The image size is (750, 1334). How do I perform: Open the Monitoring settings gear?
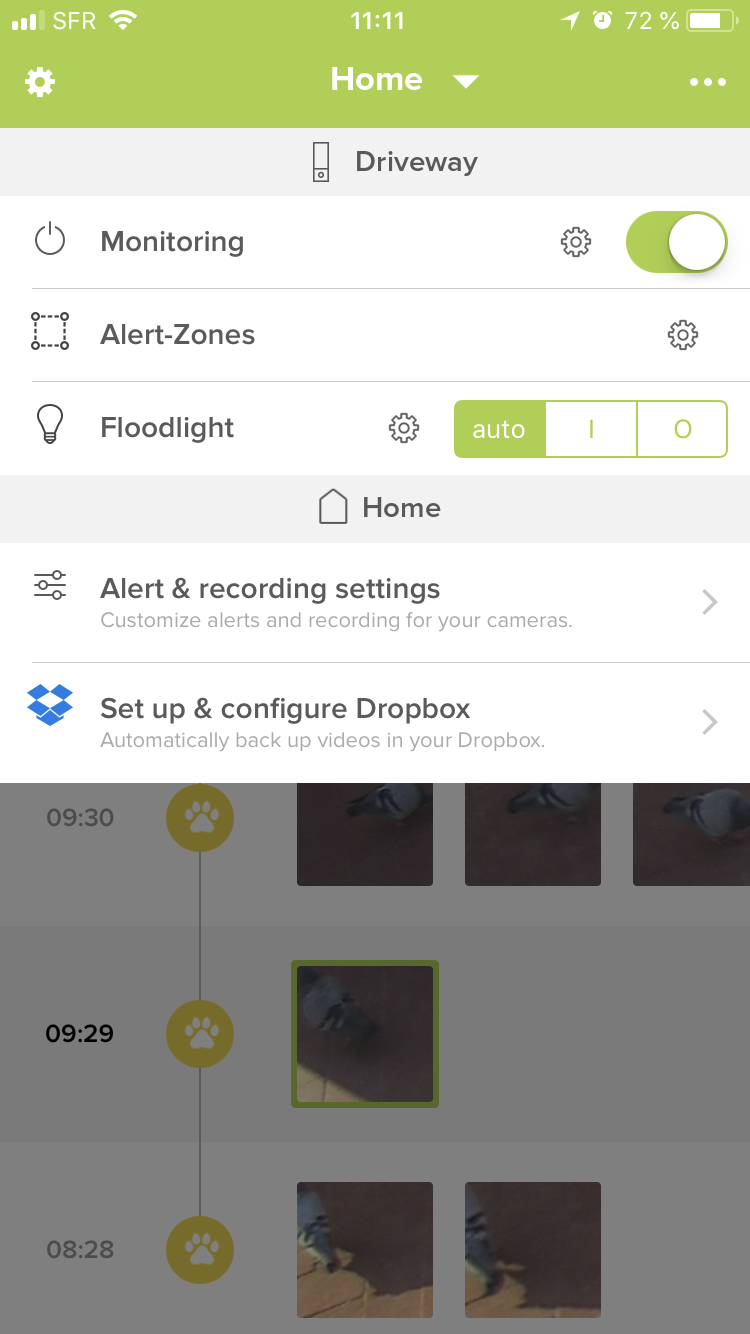[575, 241]
